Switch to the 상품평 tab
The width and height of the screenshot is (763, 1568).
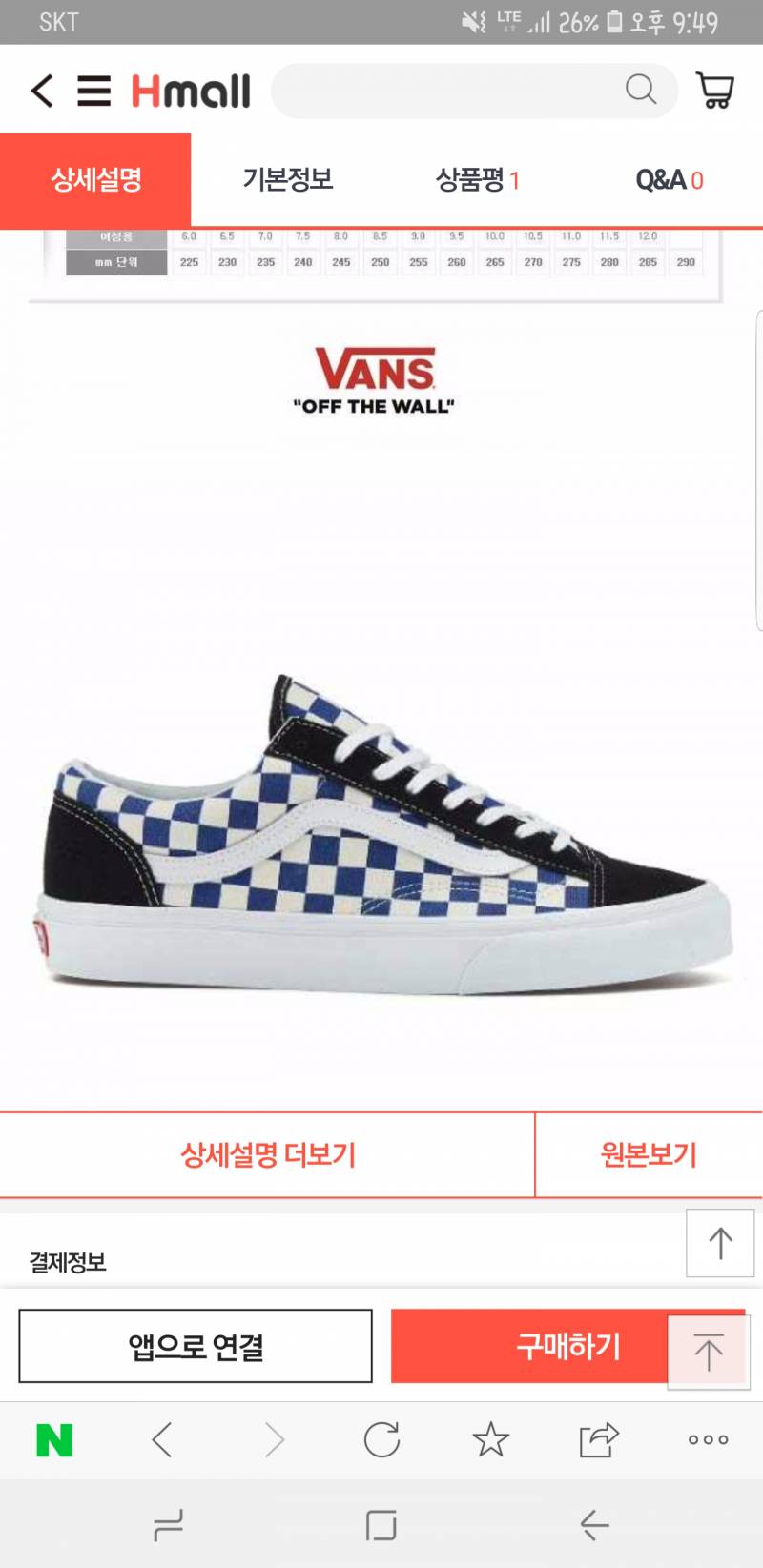(x=477, y=179)
